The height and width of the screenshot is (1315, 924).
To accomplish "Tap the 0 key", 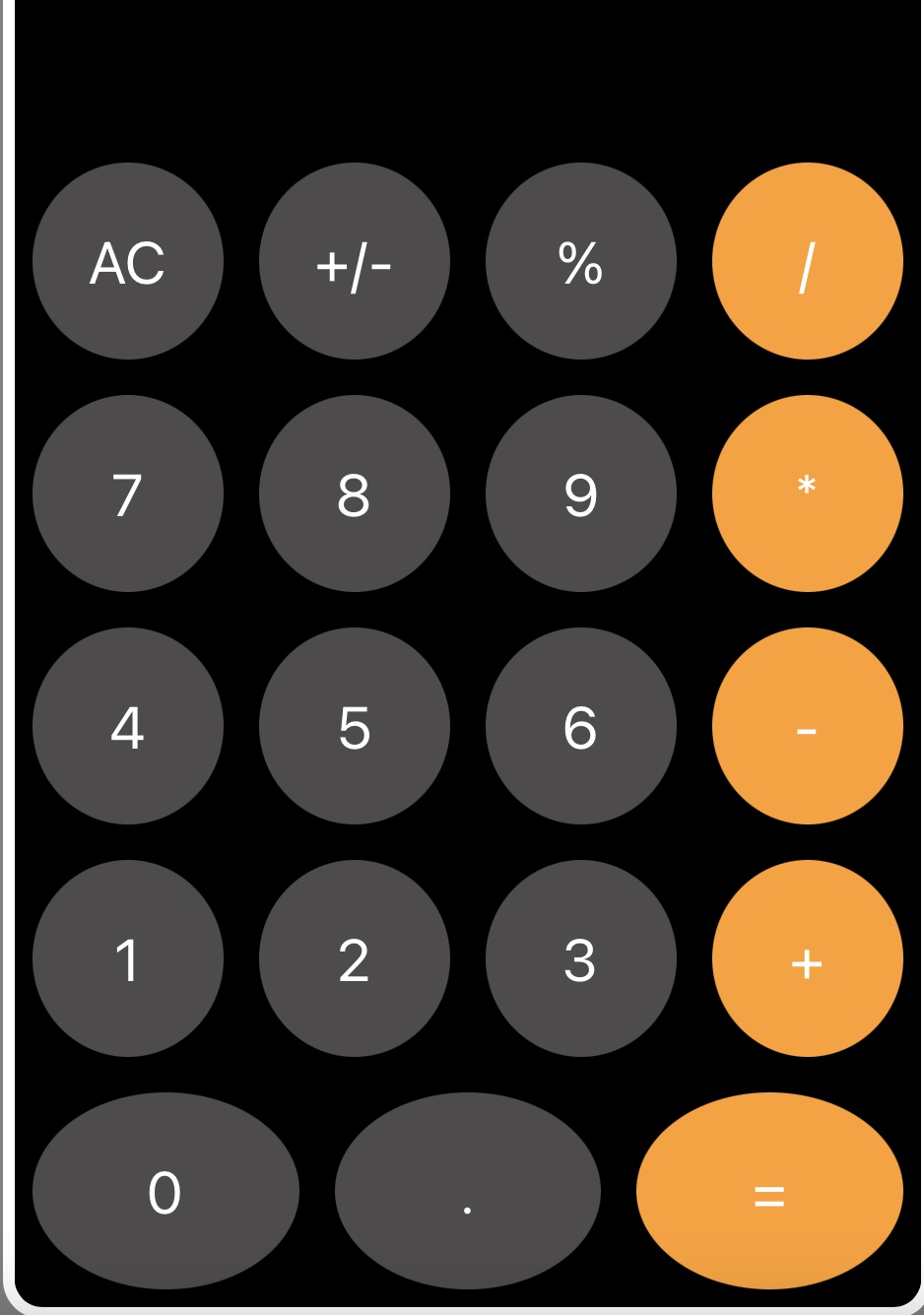I will 165,1192.
